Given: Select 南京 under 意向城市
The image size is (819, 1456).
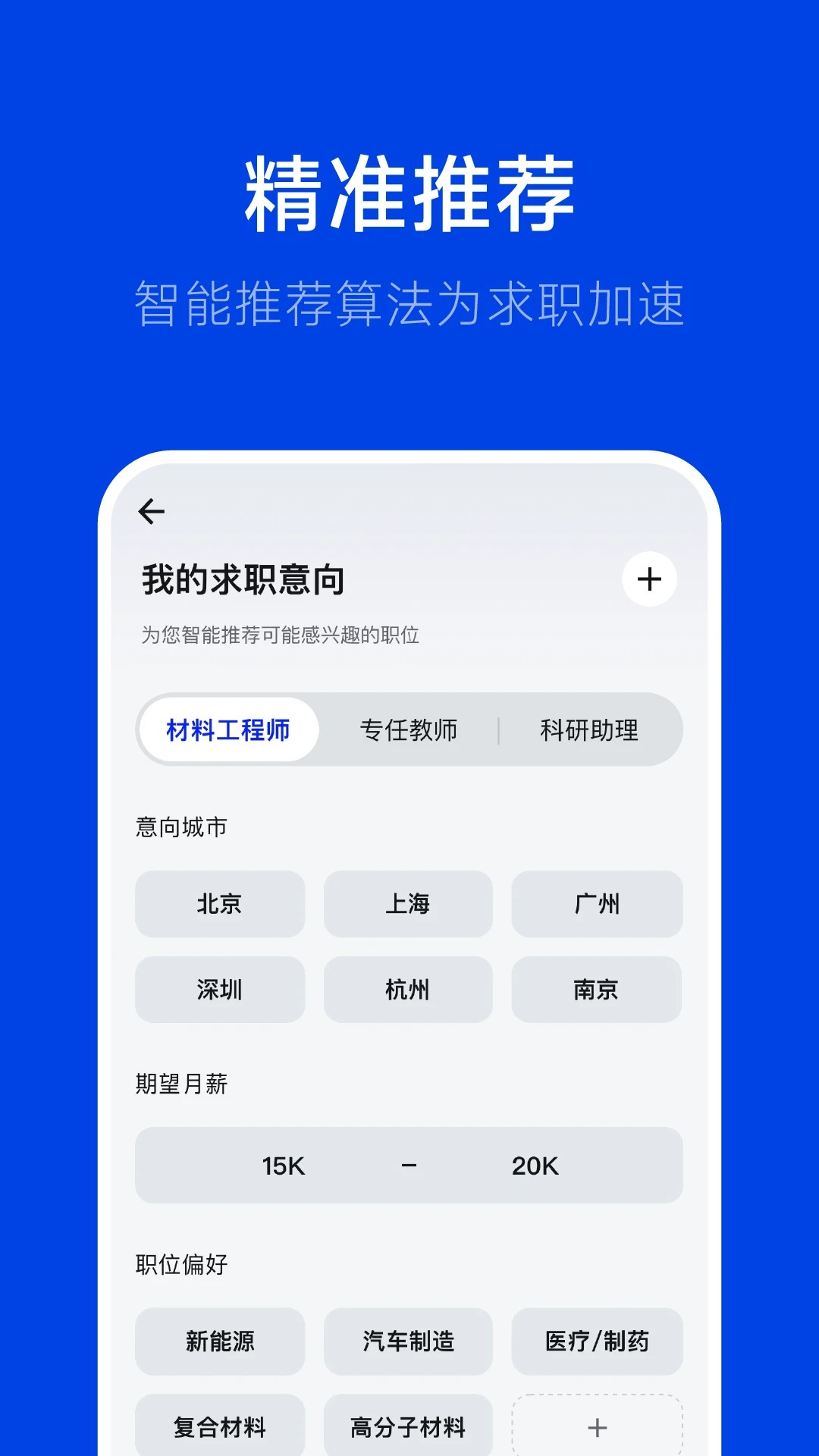Looking at the screenshot, I should (597, 990).
